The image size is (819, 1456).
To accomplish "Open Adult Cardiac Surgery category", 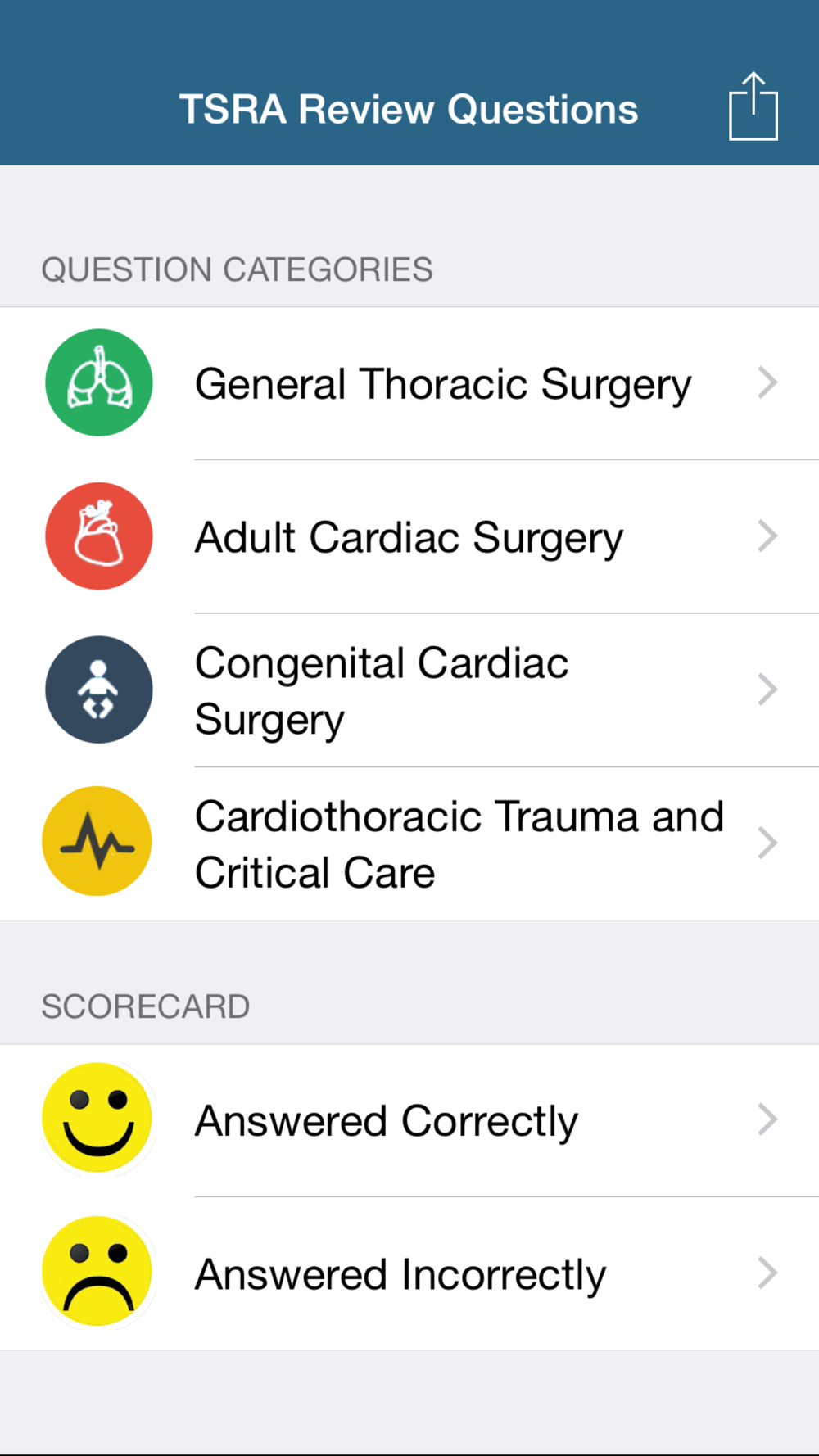I will [x=409, y=536].
